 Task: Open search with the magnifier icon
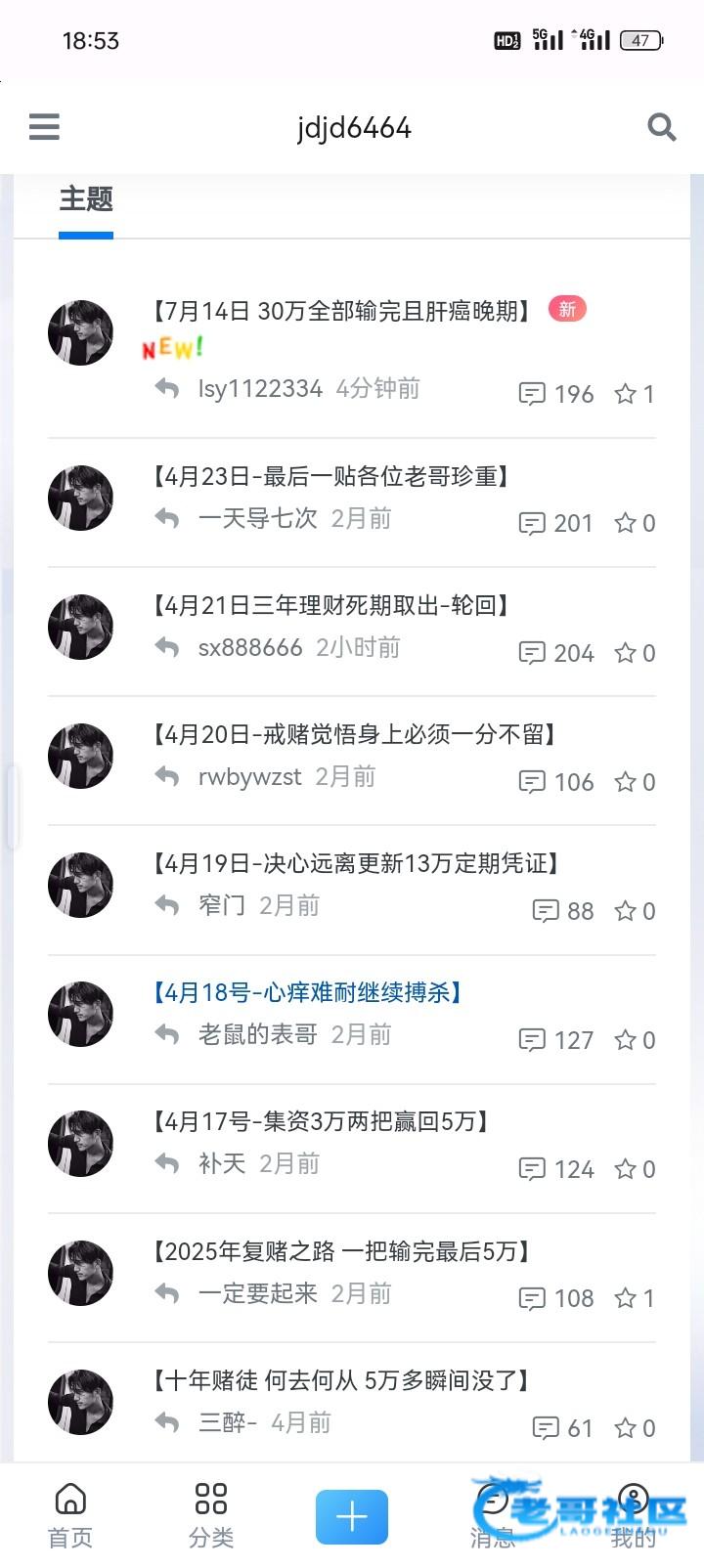[662, 127]
